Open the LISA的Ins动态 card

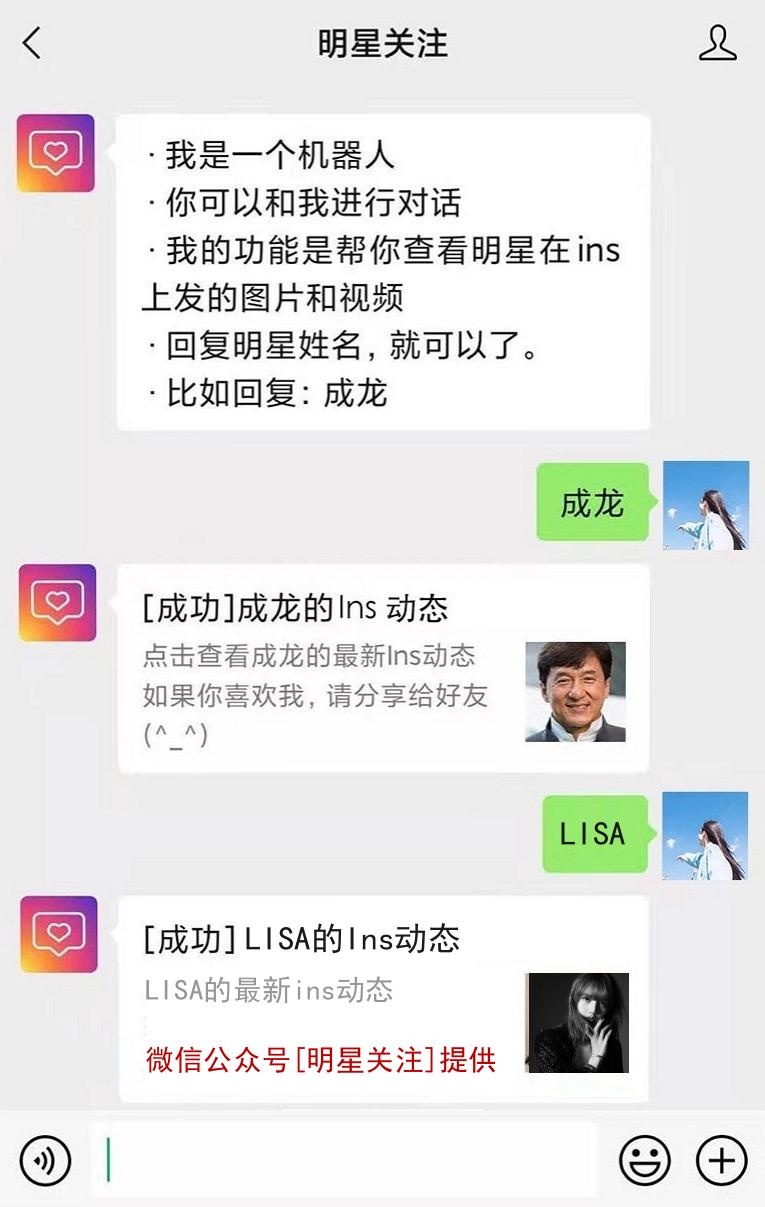[384, 998]
